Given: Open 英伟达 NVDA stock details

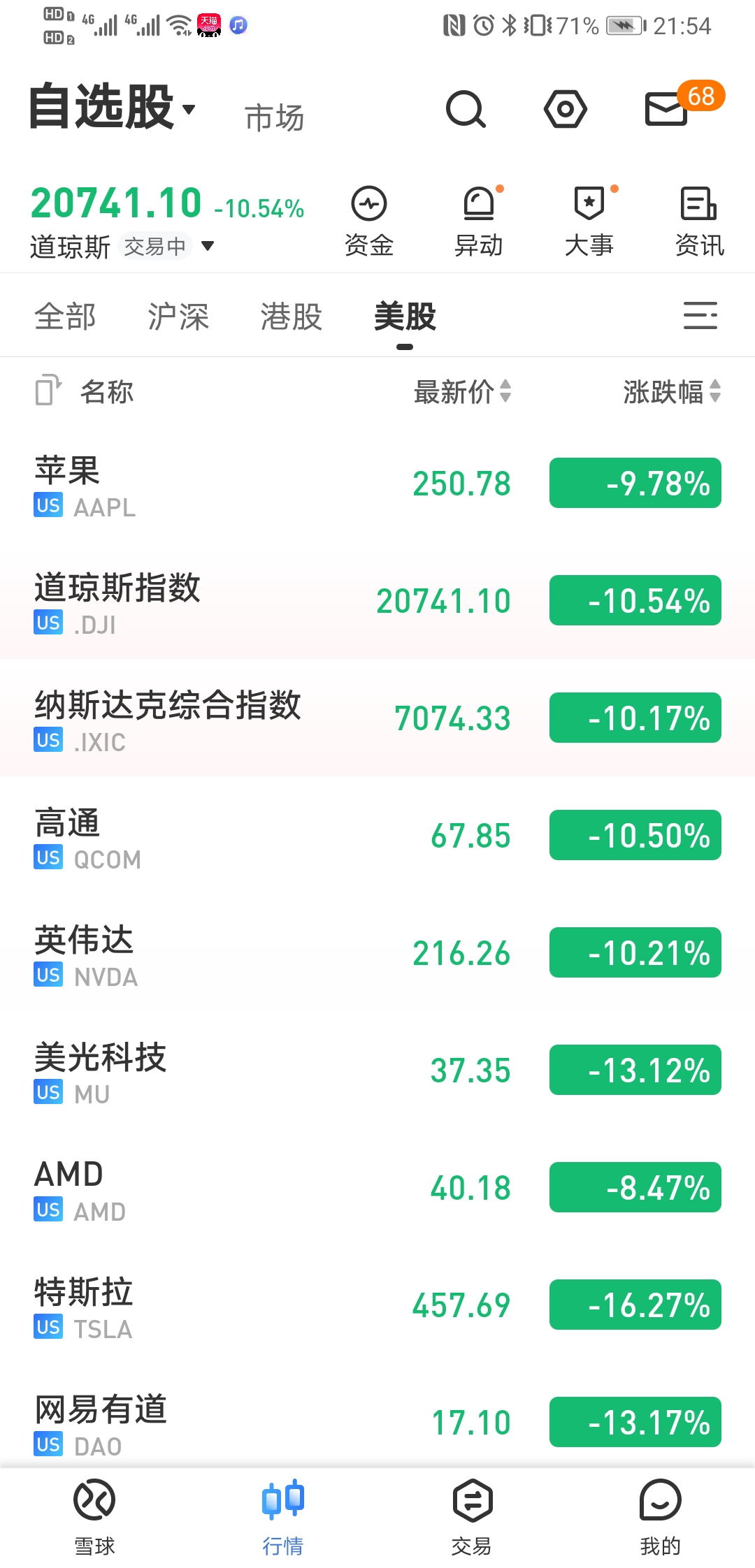Looking at the screenshot, I should click(x=377, y=952).
